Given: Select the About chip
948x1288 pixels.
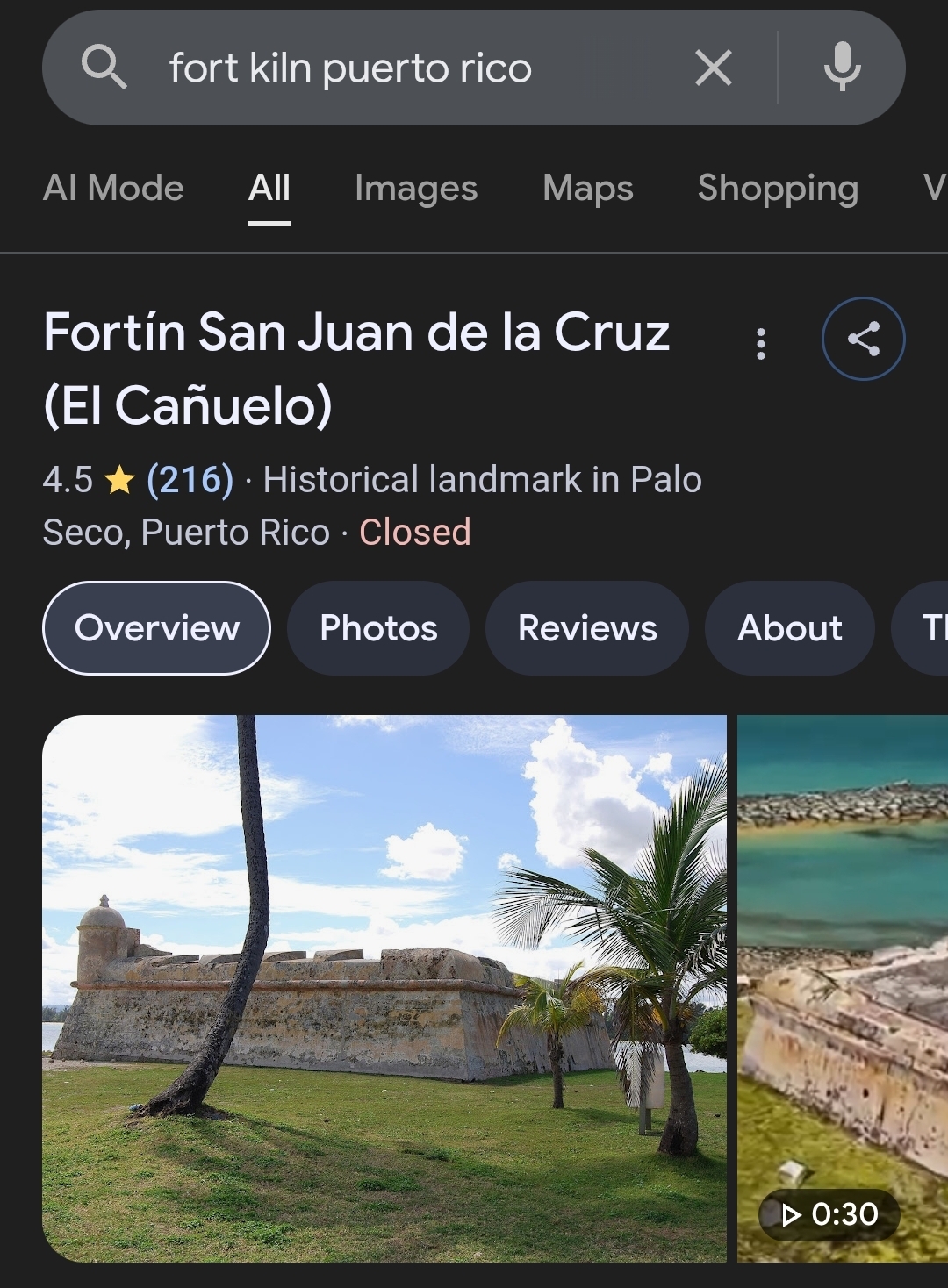Looking at the screenshot, I should click(790, 628).
